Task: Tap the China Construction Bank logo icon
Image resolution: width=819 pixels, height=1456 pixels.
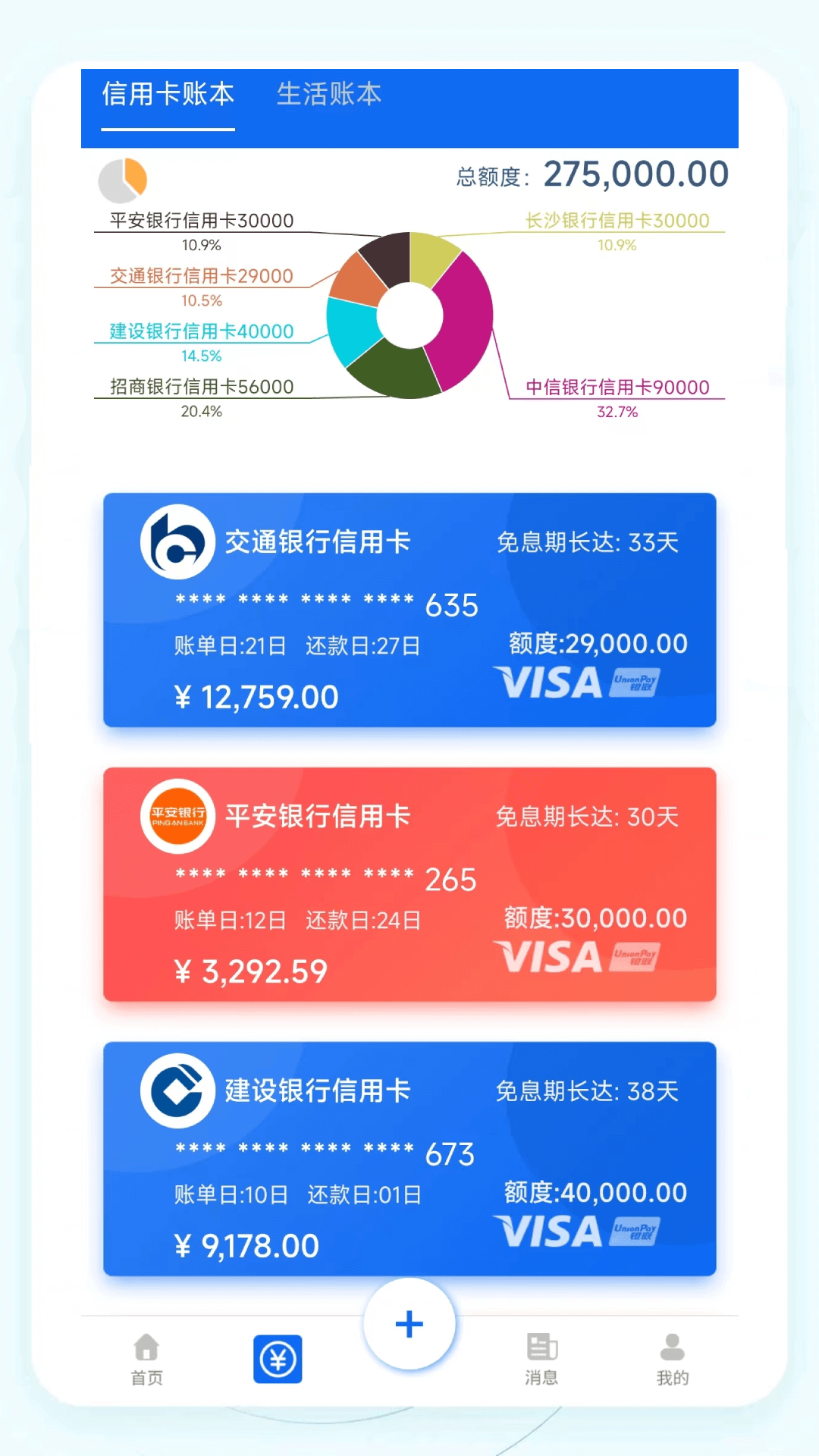Action: 177,1092
